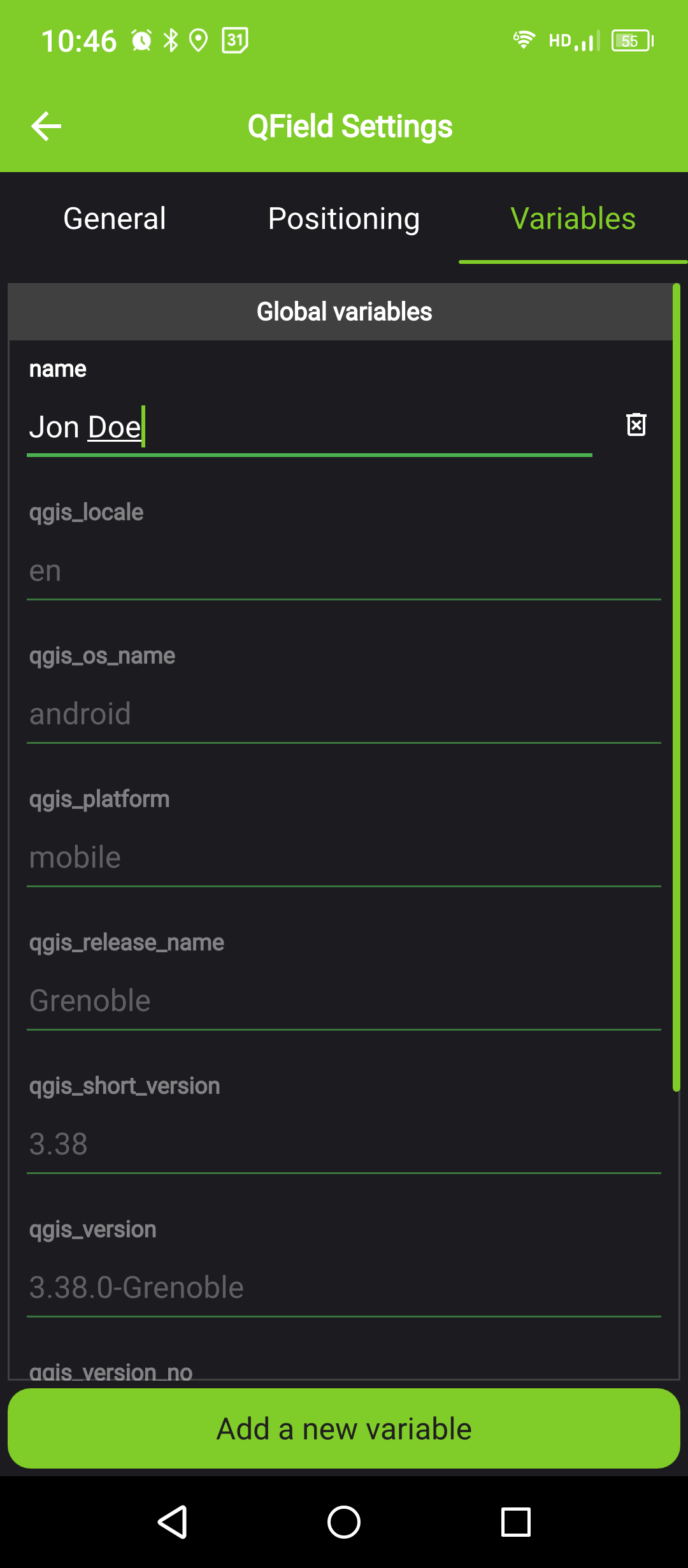Viewport: 688px width, 1568px height.
Task: Add a new variable
Action: click(x=344, y=1428)
